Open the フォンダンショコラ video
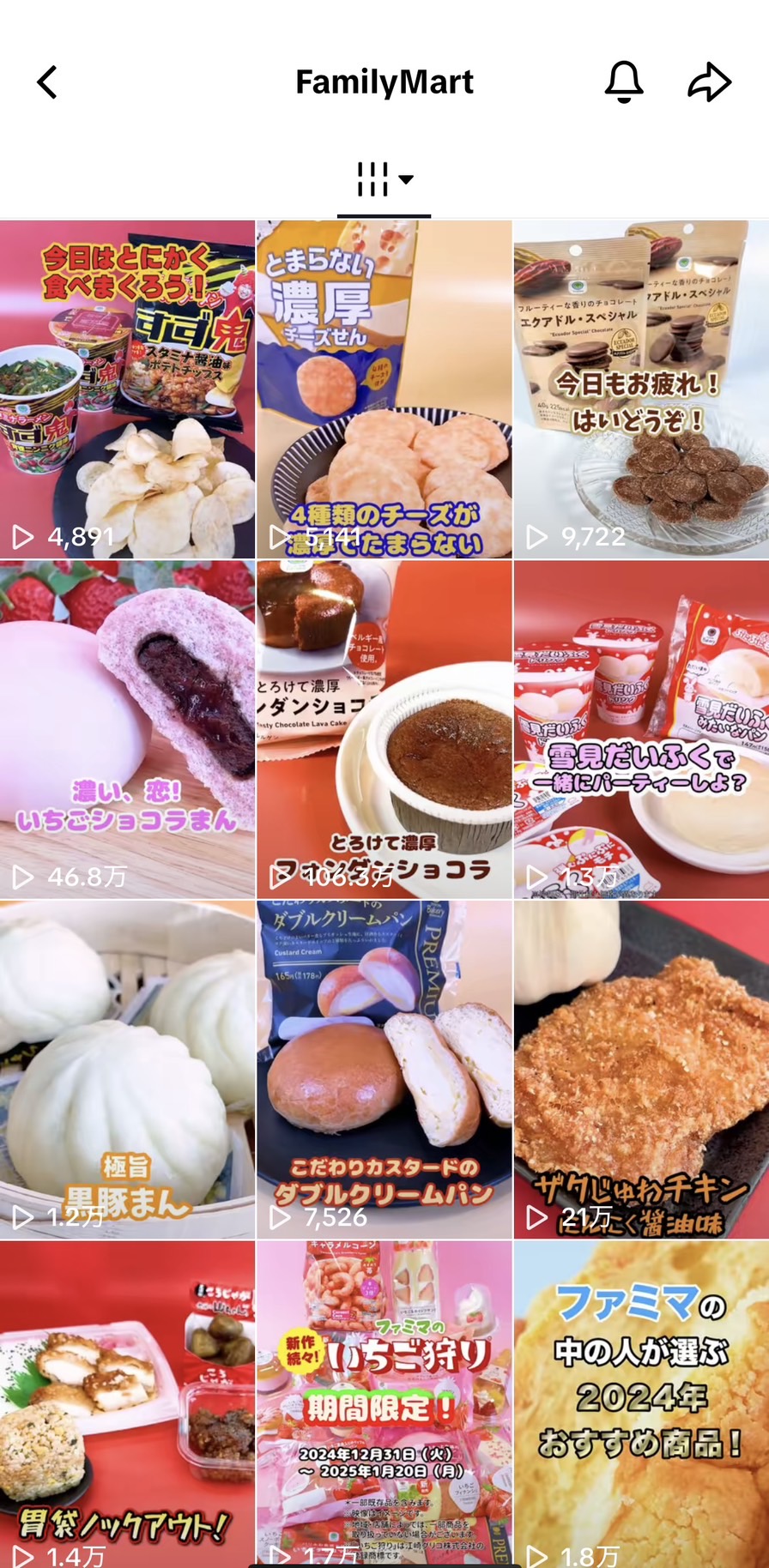Viewport: 769px width, 1568px height. click(x=384, y=729)
